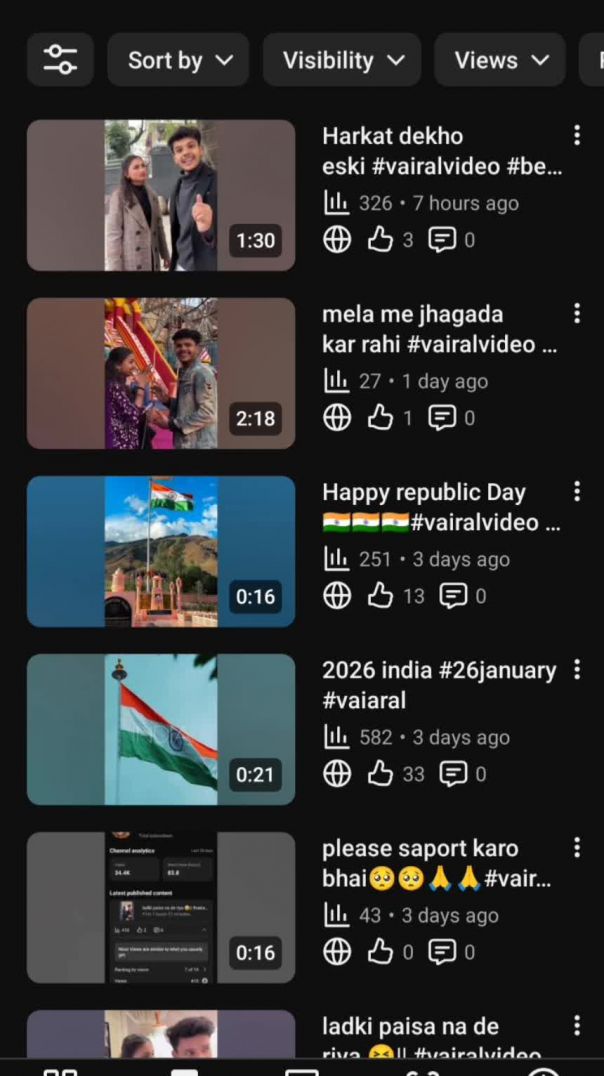This screenshot has width=604, height=1076.
Task: Open the ladki paisa na de video
Action: [x=161, y=1035]
